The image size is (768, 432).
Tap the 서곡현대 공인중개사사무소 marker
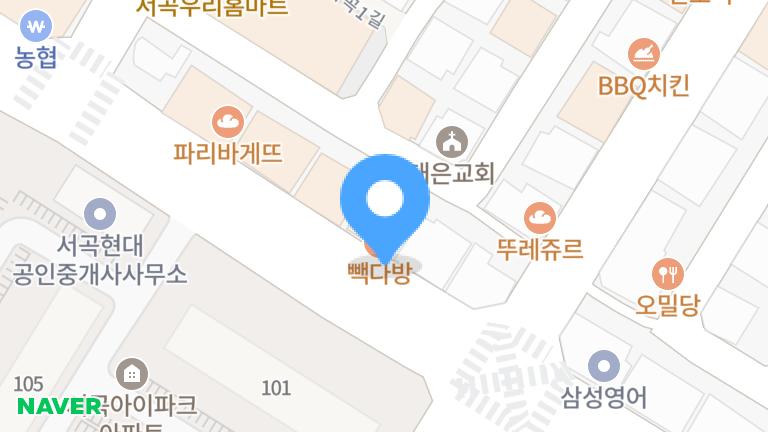(99, 213)
